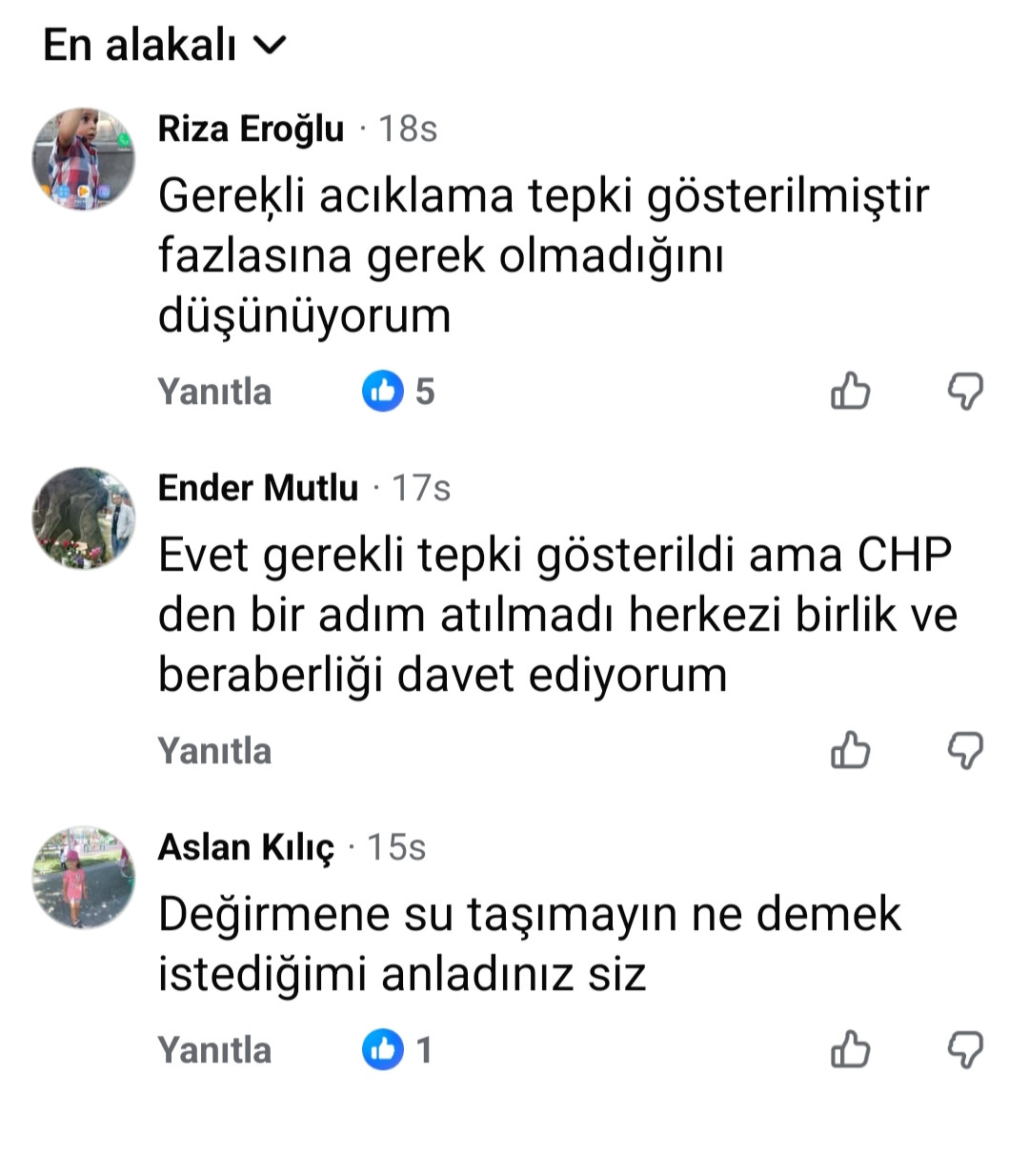Like Ender Mutlu's comment
Image resolution: width=1029 pixels, height=1176 pixels.
pyautogui.click(x=850, y=750)
